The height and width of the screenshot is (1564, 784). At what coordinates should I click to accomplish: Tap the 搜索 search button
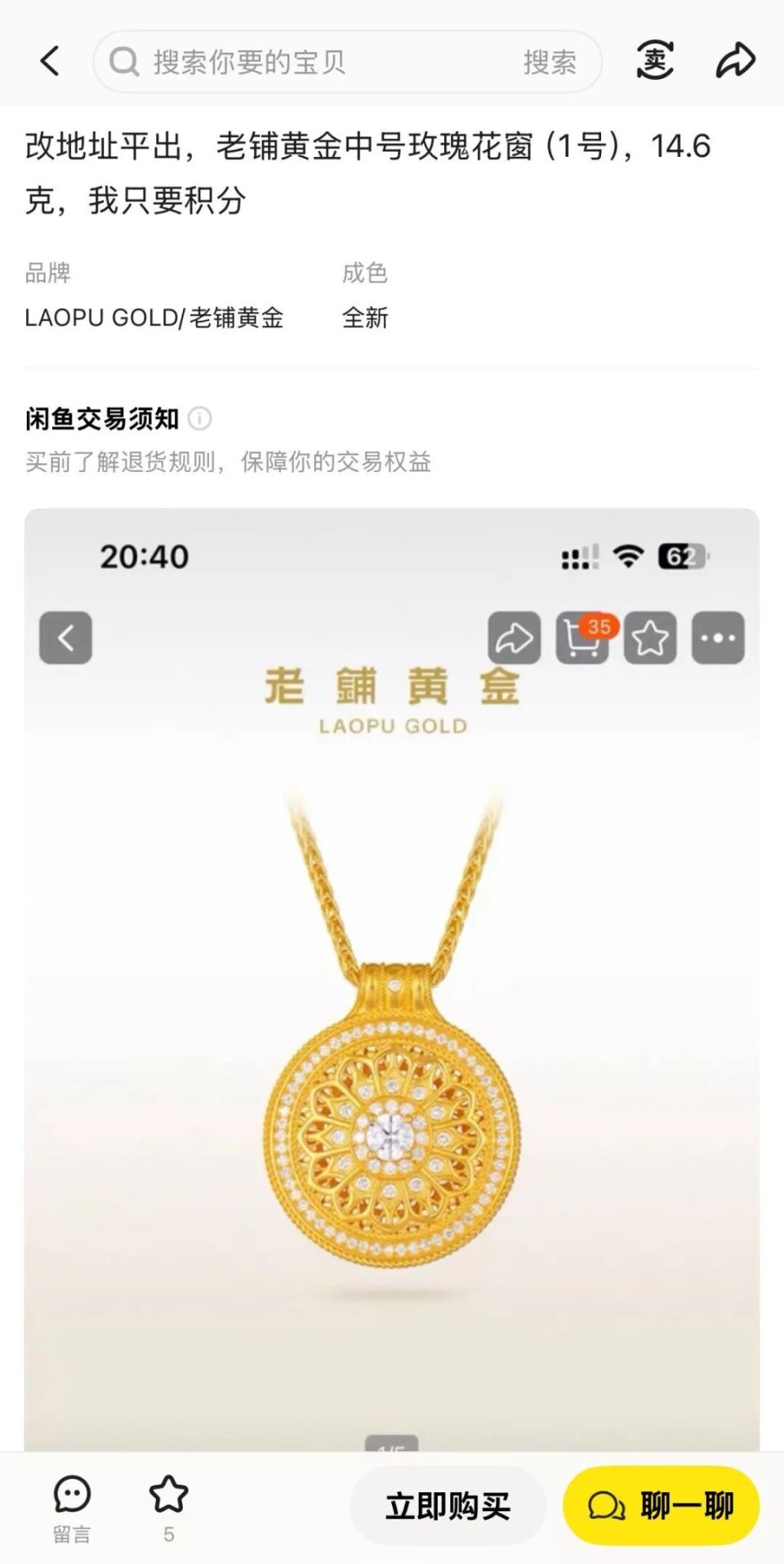550,62
